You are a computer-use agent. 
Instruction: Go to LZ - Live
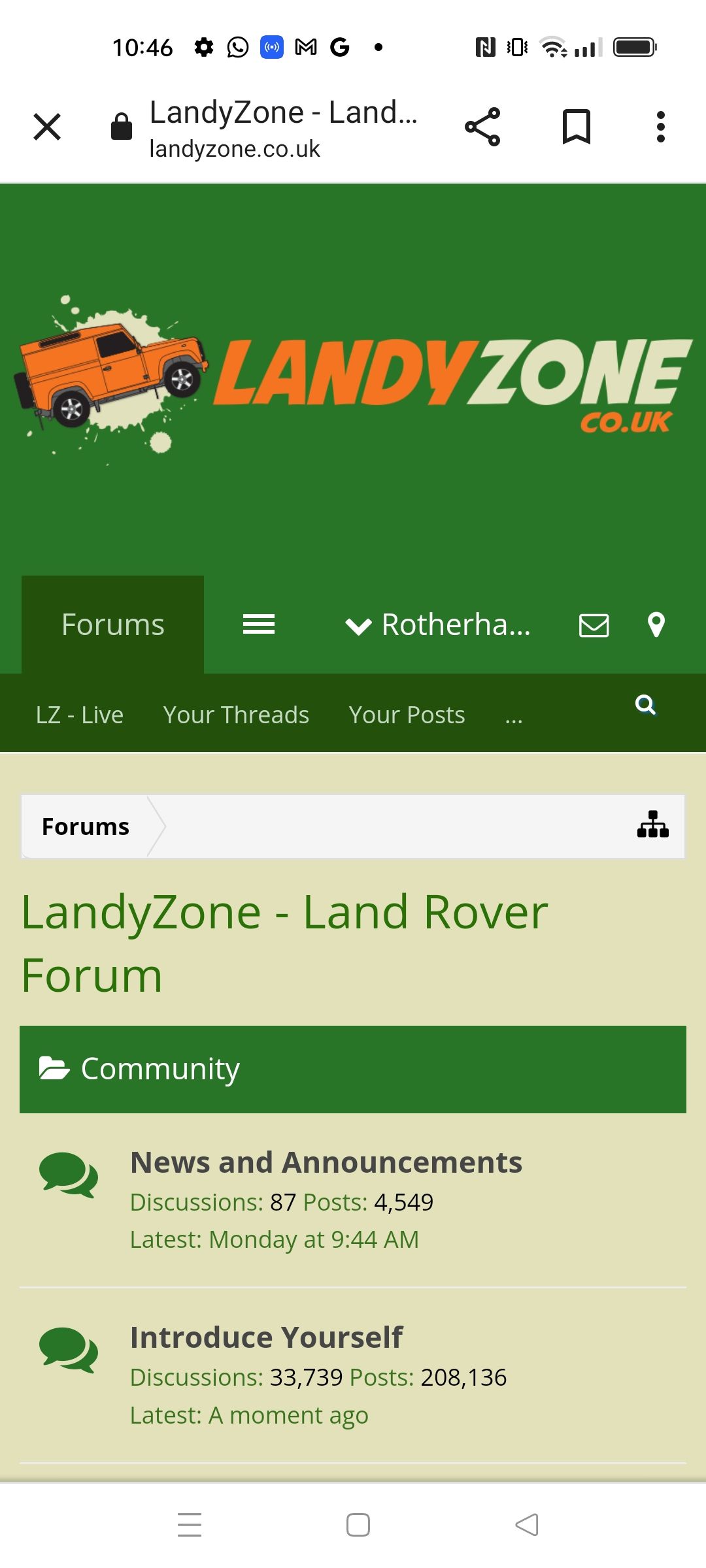[80, 715]
